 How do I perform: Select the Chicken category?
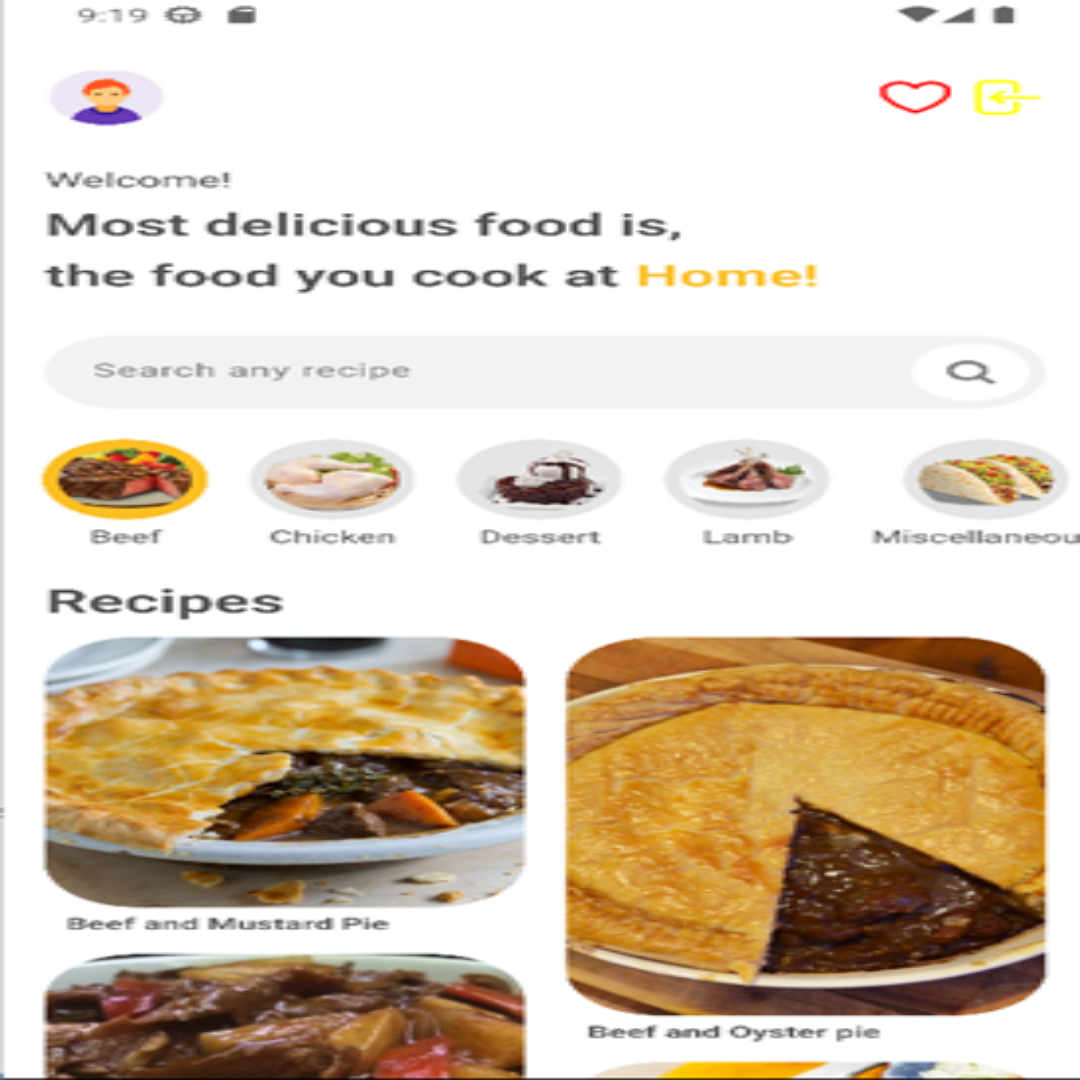[332, 479]
